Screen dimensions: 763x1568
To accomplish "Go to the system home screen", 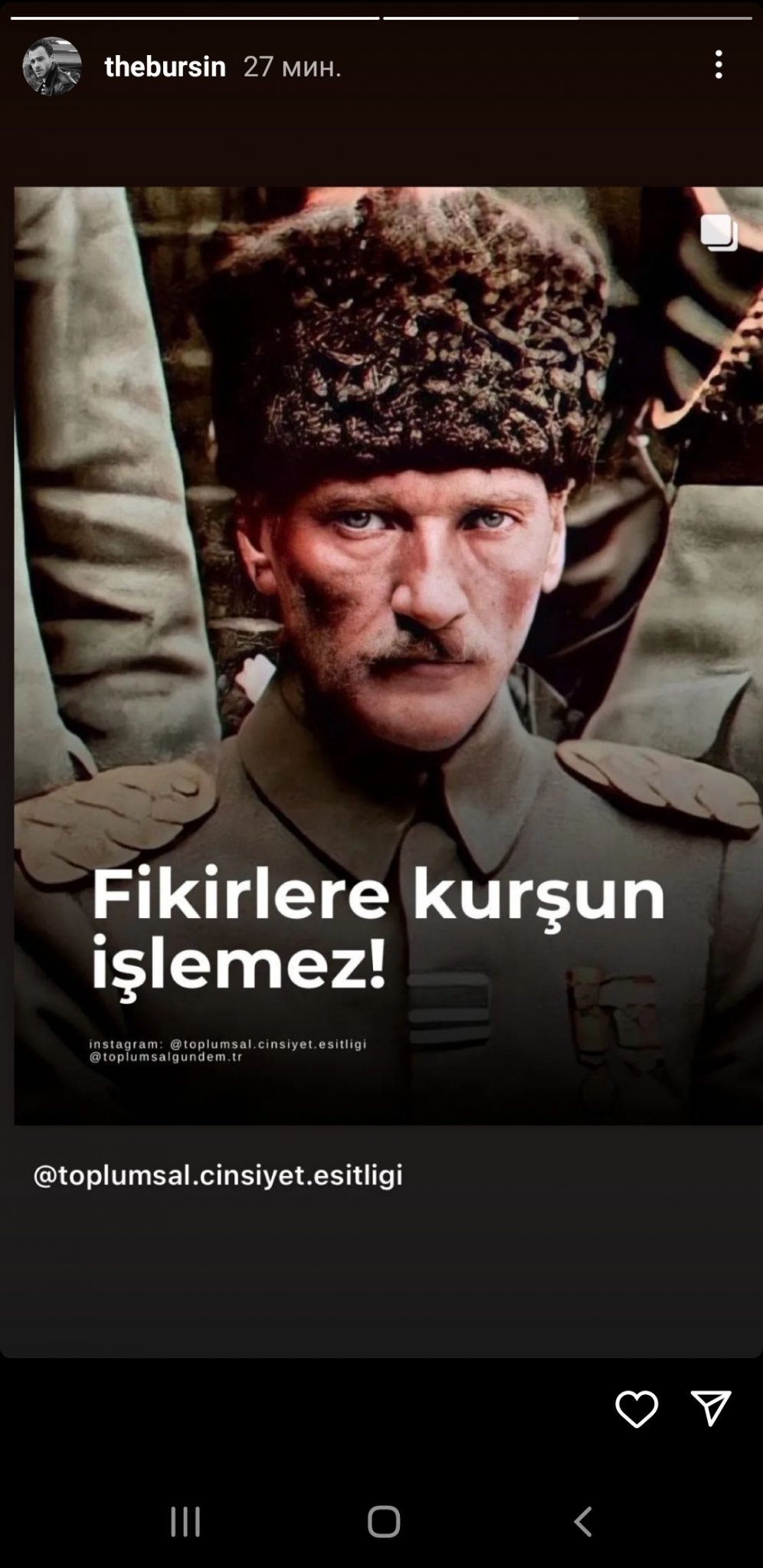I will (x=383, y=1521).
